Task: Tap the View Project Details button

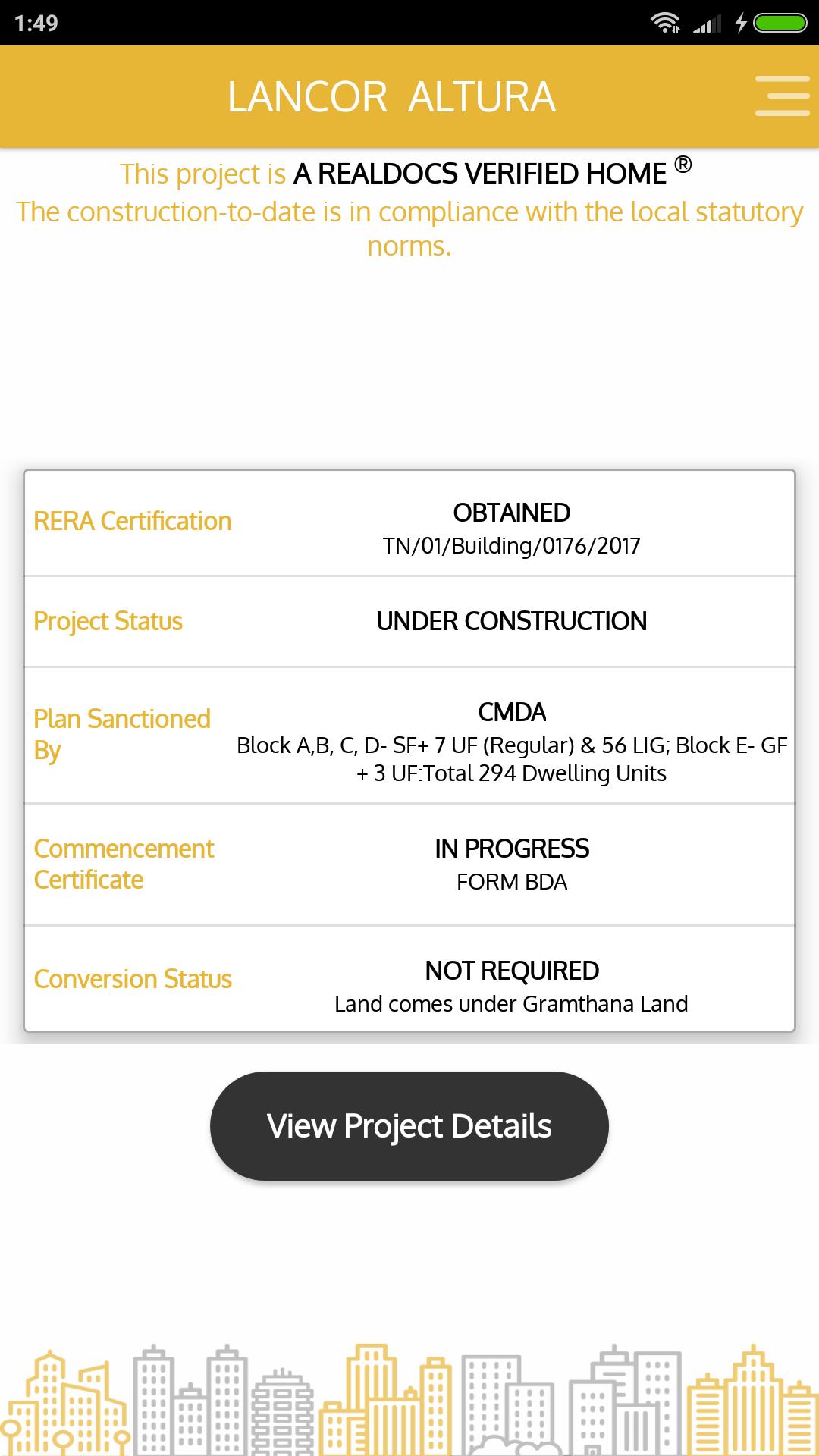Action: coord(409,1125)
